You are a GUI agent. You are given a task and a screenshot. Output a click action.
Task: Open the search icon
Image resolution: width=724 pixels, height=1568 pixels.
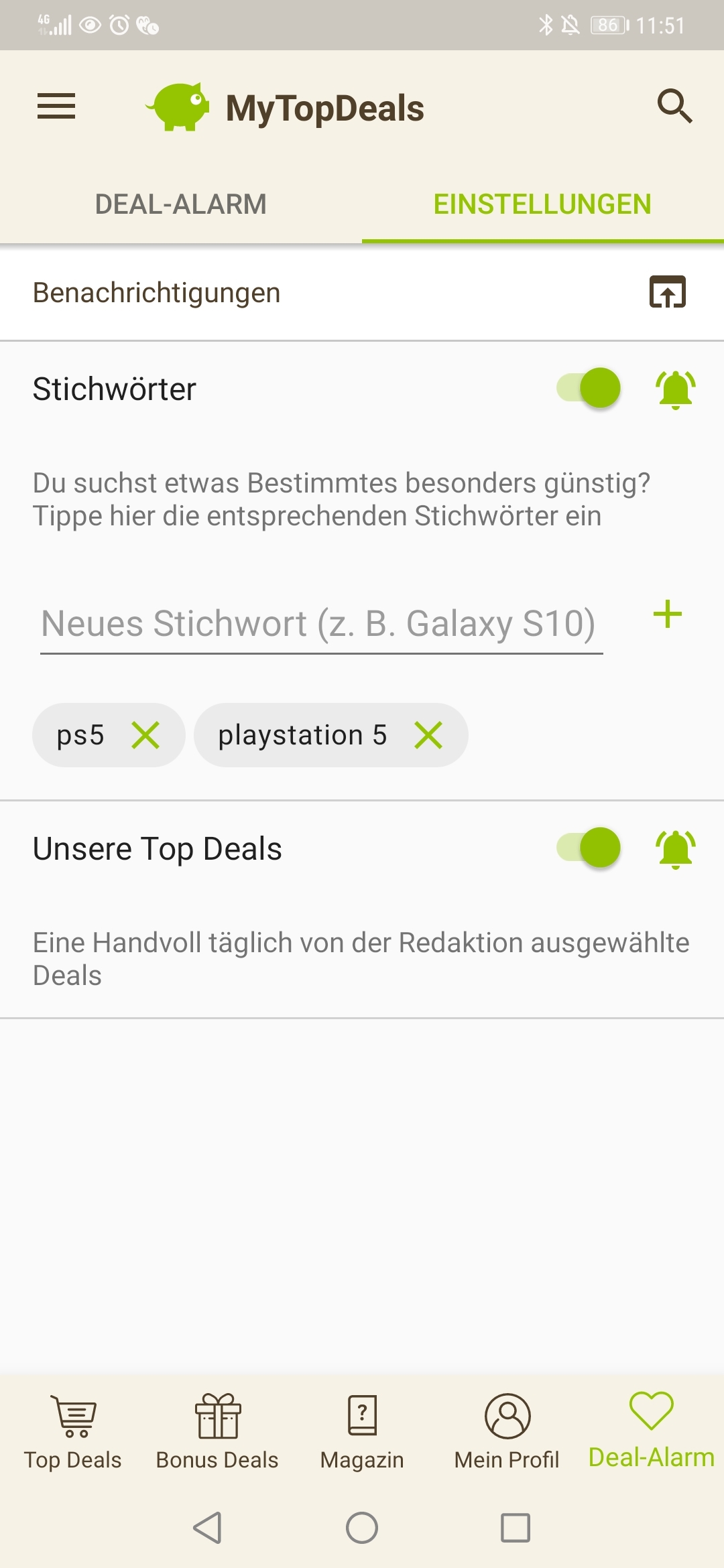coord(674,107)
